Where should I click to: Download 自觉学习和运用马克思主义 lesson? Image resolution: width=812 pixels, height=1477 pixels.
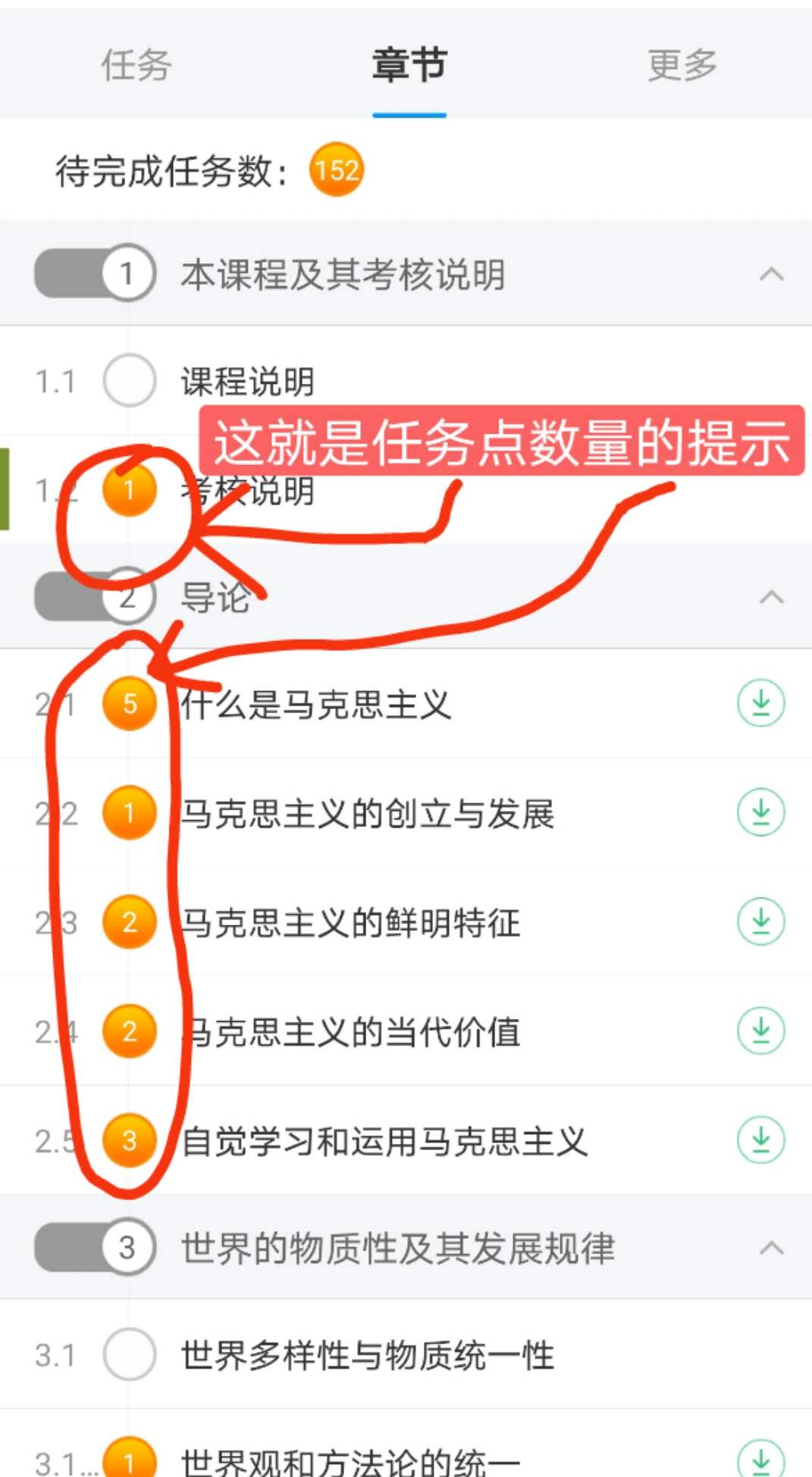pos(760,1140)
